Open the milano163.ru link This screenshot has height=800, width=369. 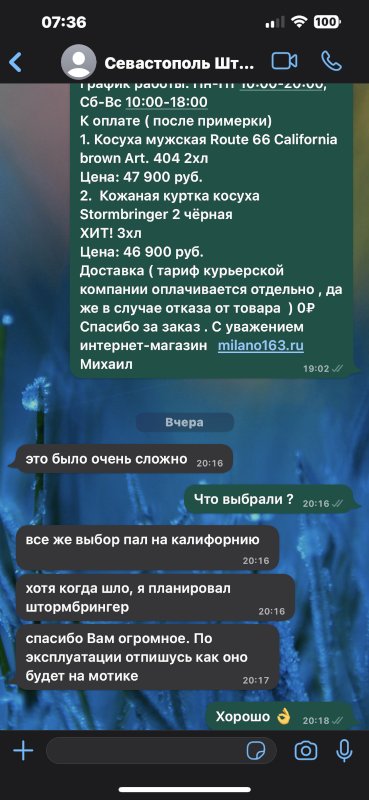tap(261, 345)
